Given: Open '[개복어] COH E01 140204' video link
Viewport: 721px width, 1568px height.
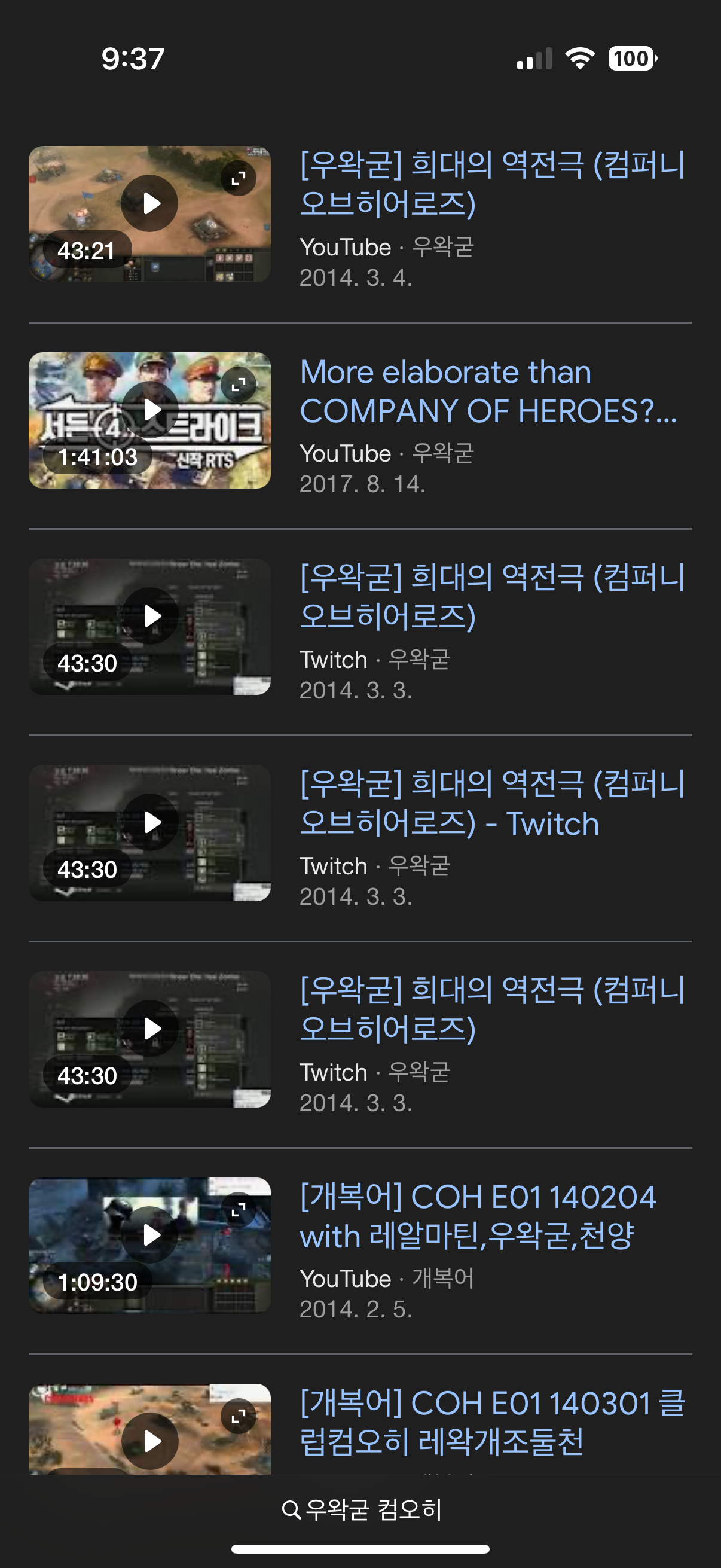Looking at the screenshot, I should (478, 1216).
